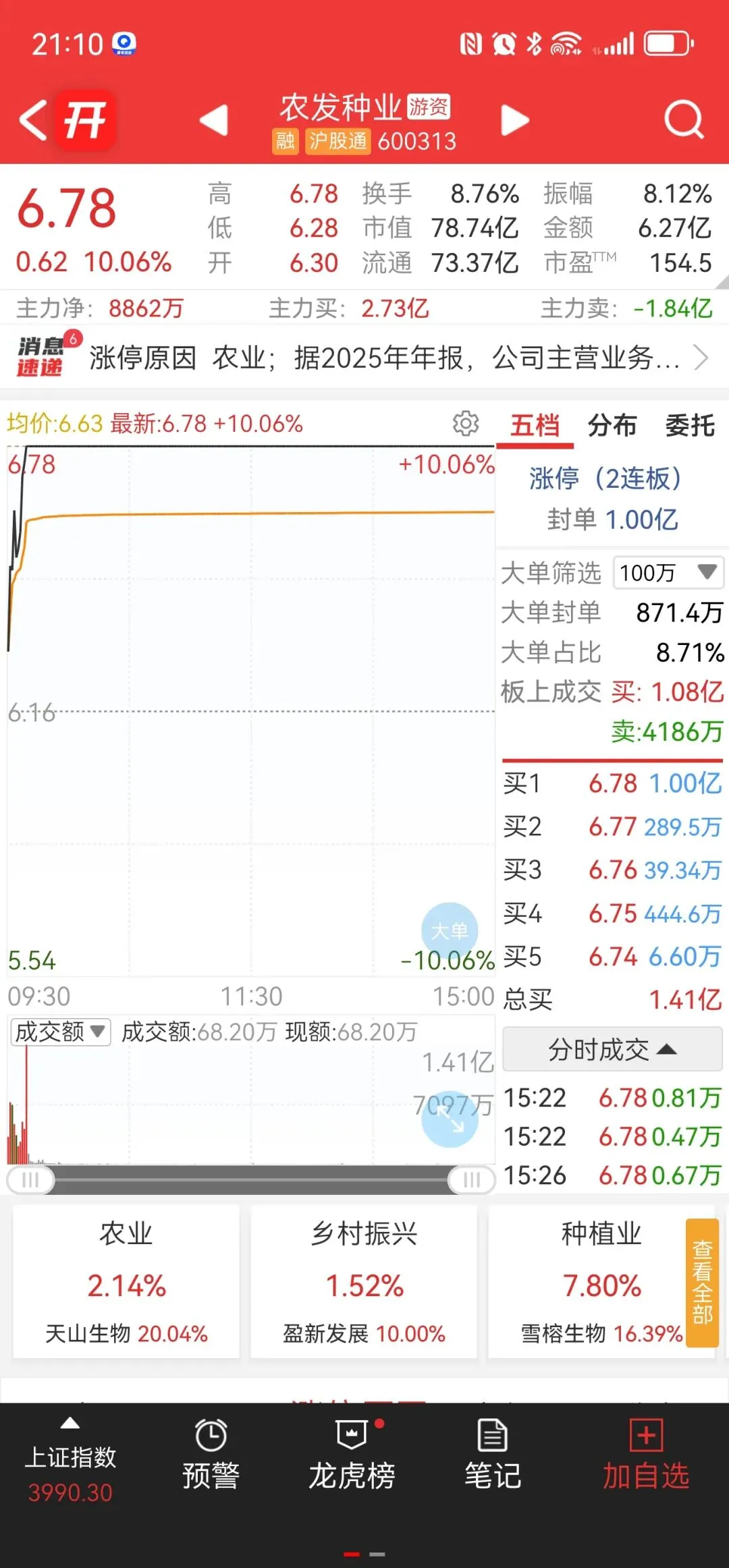Open the 成交额 indicator dropdown
Viewport: 729px width, 1568px height.
[x=61, y=1032]
